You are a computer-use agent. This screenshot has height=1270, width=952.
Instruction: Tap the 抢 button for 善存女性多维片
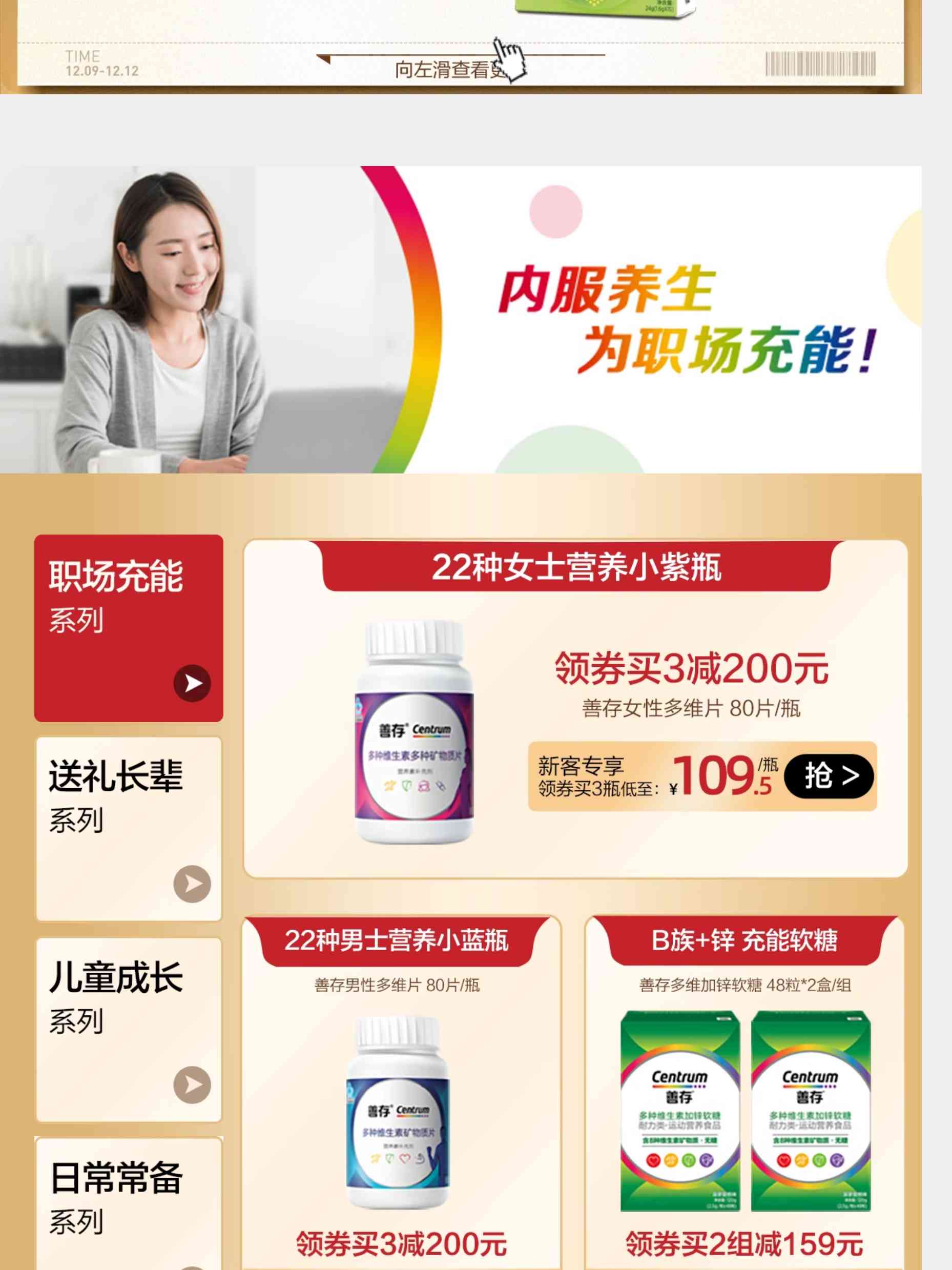point(829,776)
